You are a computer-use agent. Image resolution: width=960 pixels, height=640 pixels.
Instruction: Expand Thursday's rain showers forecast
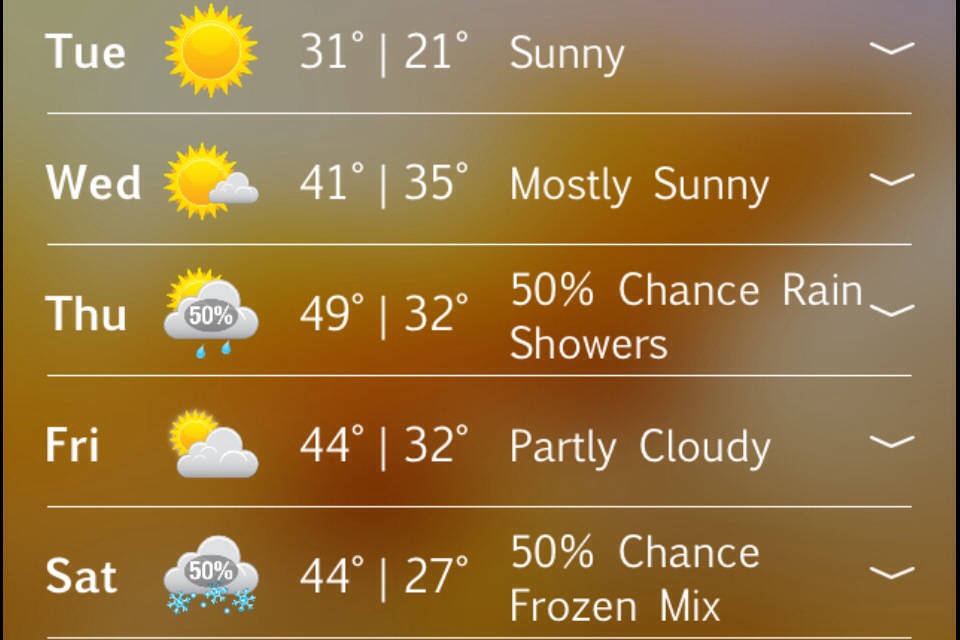891,309
